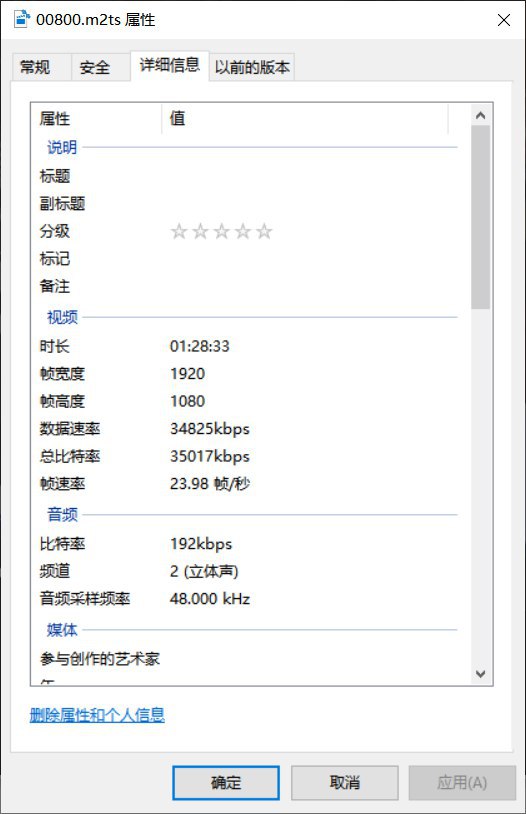The image size is (526, 814).
Task: Open the 删除属性和个人信息 link
Action: click(x=97, y=715)
